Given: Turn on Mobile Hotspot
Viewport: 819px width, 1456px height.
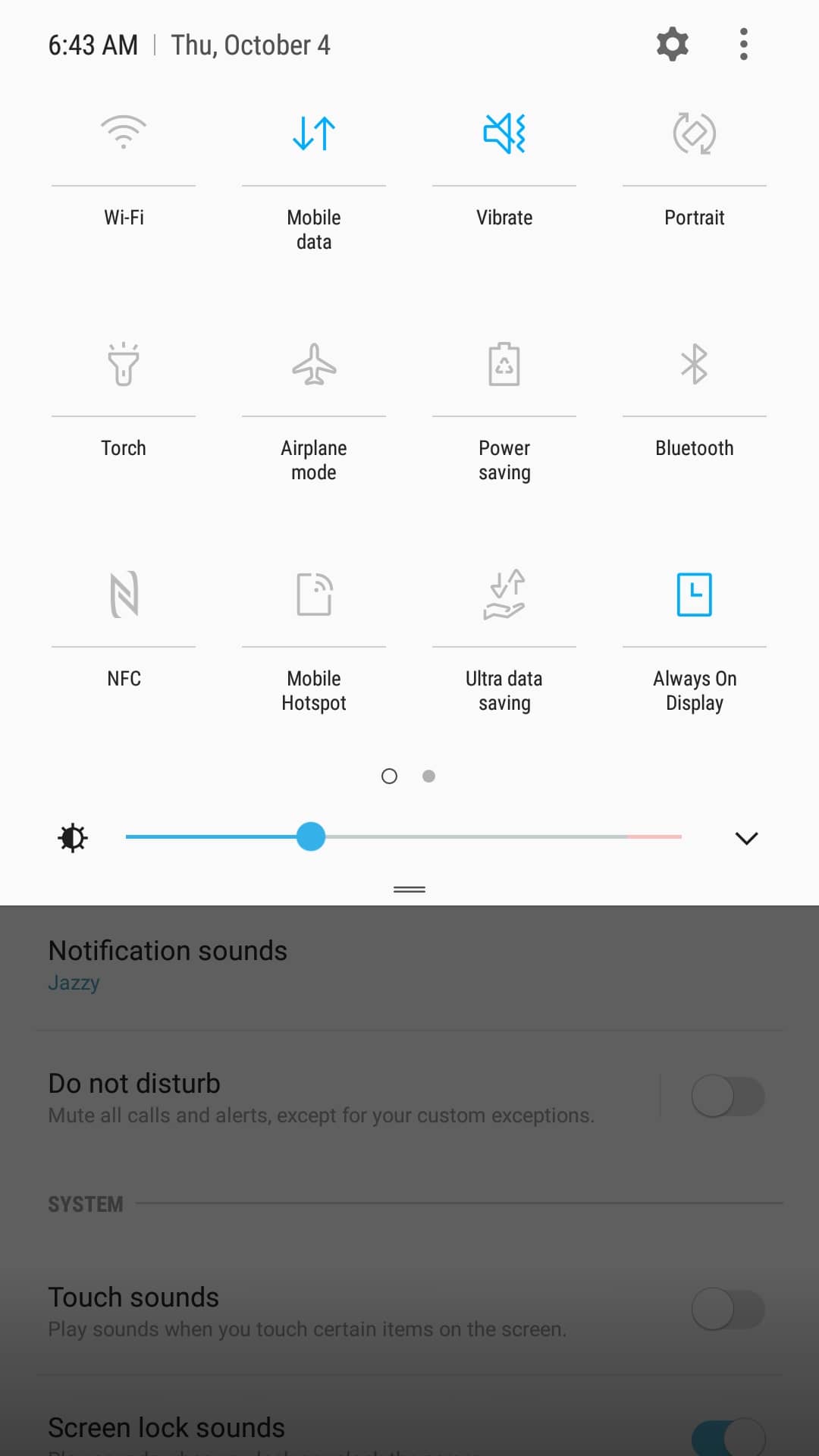Looking at the screenshot, I should click(314, 595).
